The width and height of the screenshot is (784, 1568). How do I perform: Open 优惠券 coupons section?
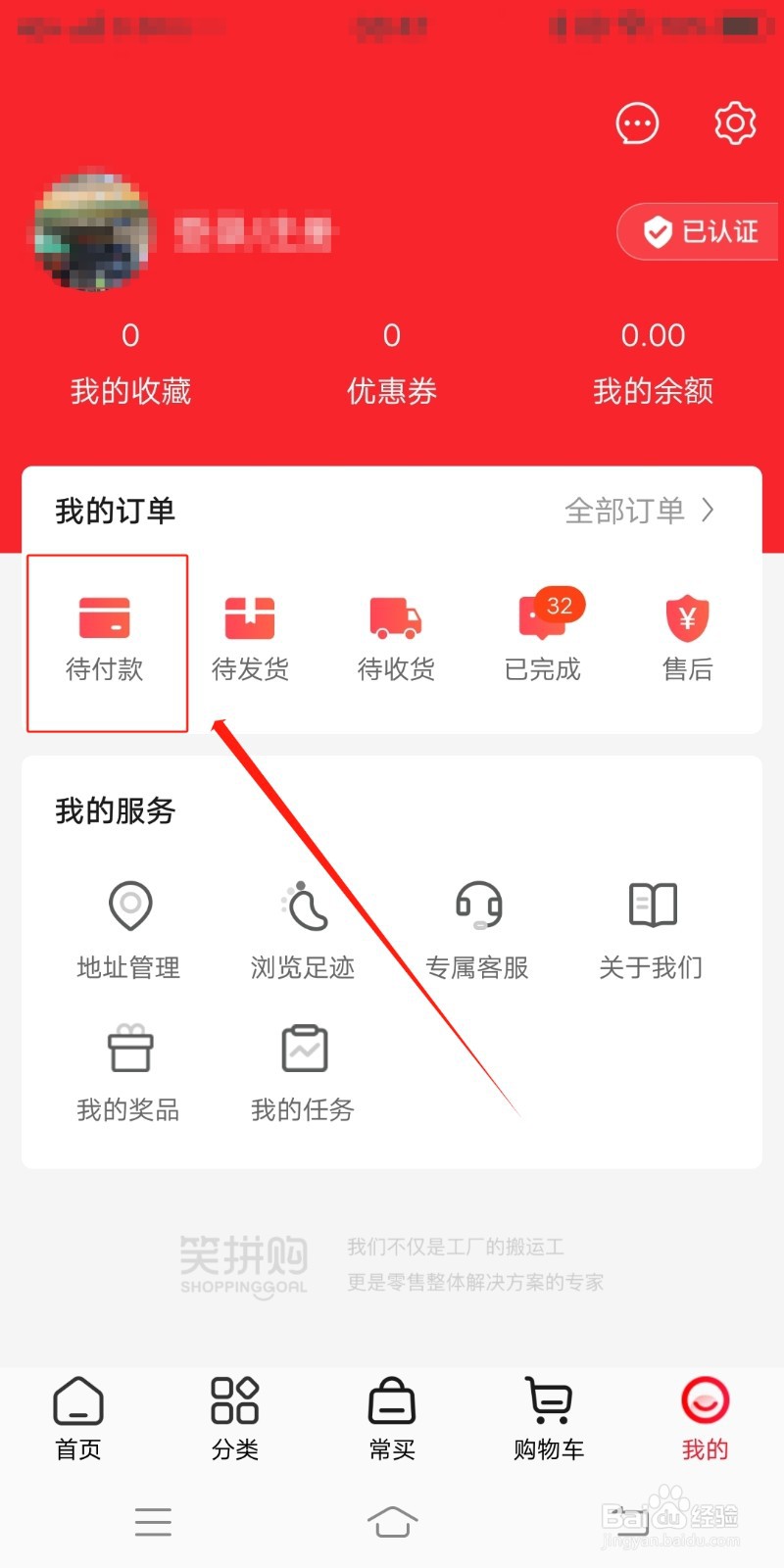click(392, 363)
